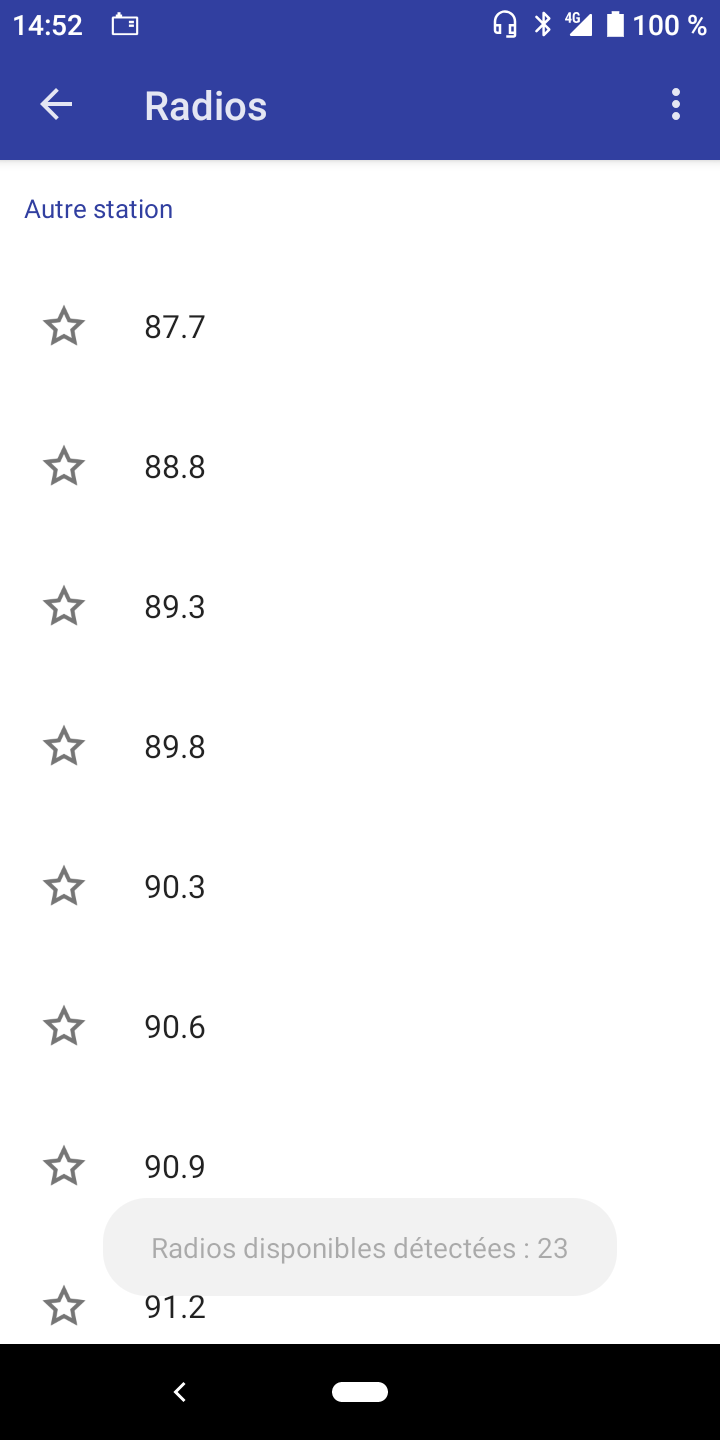
Task: Go back from the Radios screen
Action: pos(56,105)
